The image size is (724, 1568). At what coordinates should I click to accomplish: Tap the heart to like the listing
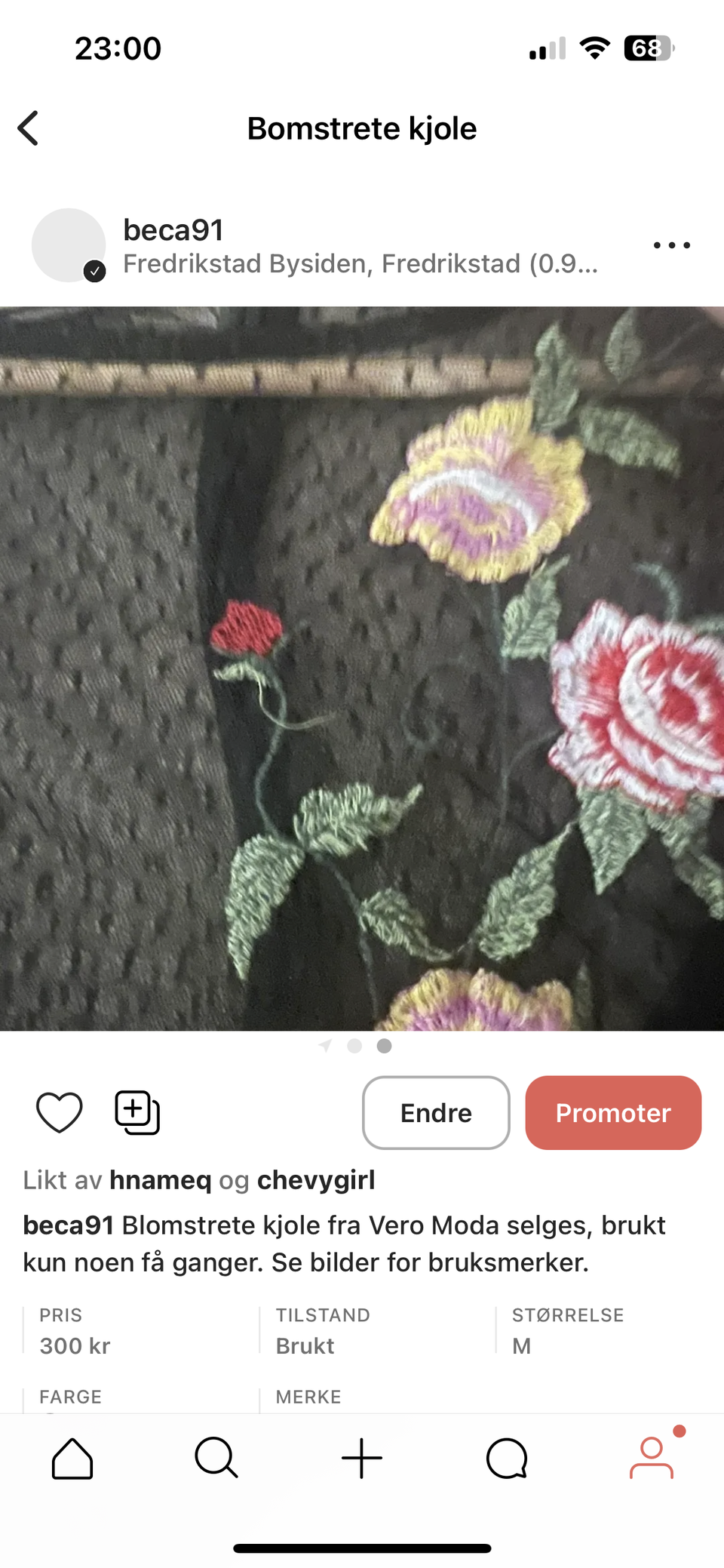pyautogui.click(x=59, y=1112)
